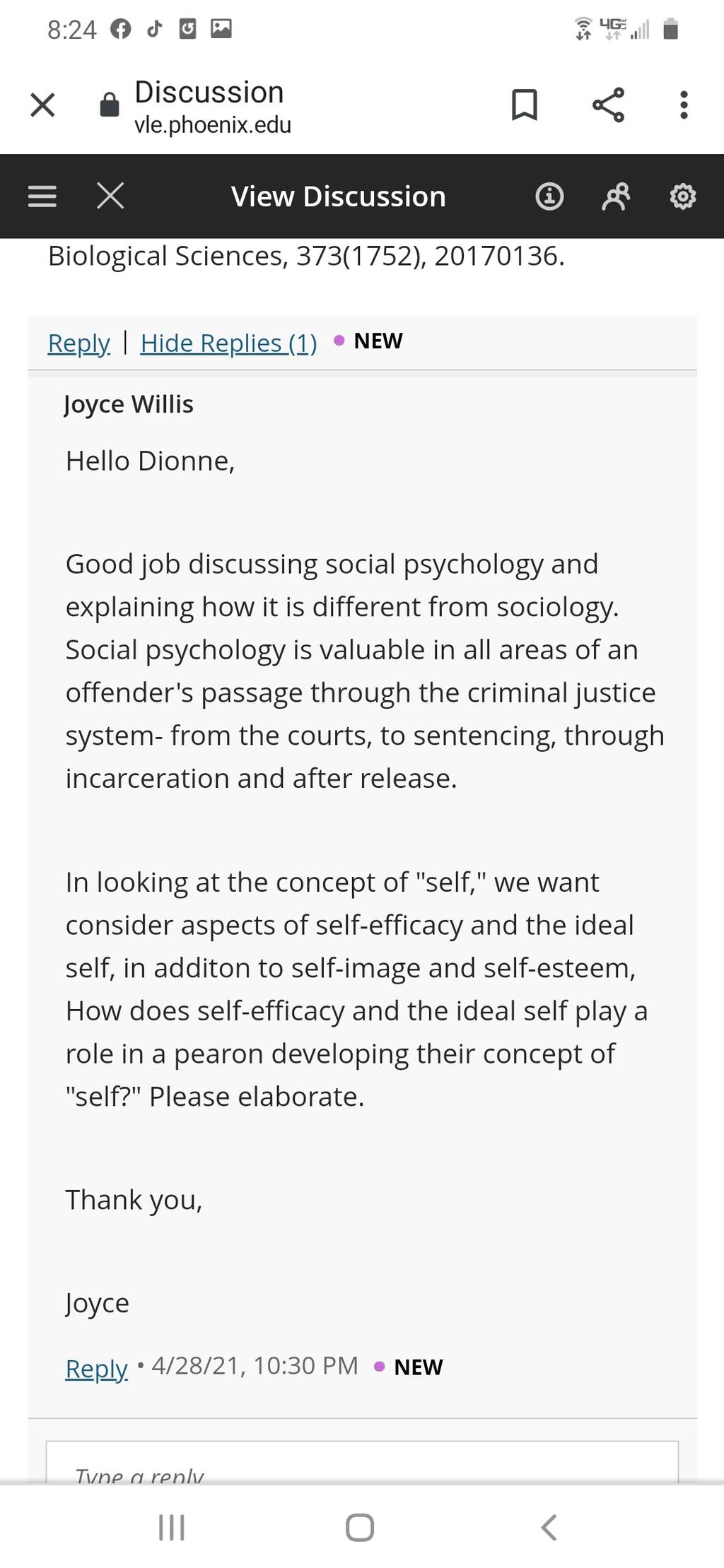The image size is (724, 1568).
Task: Tap Hide Replies (1) link
Action: coord(228,343)
